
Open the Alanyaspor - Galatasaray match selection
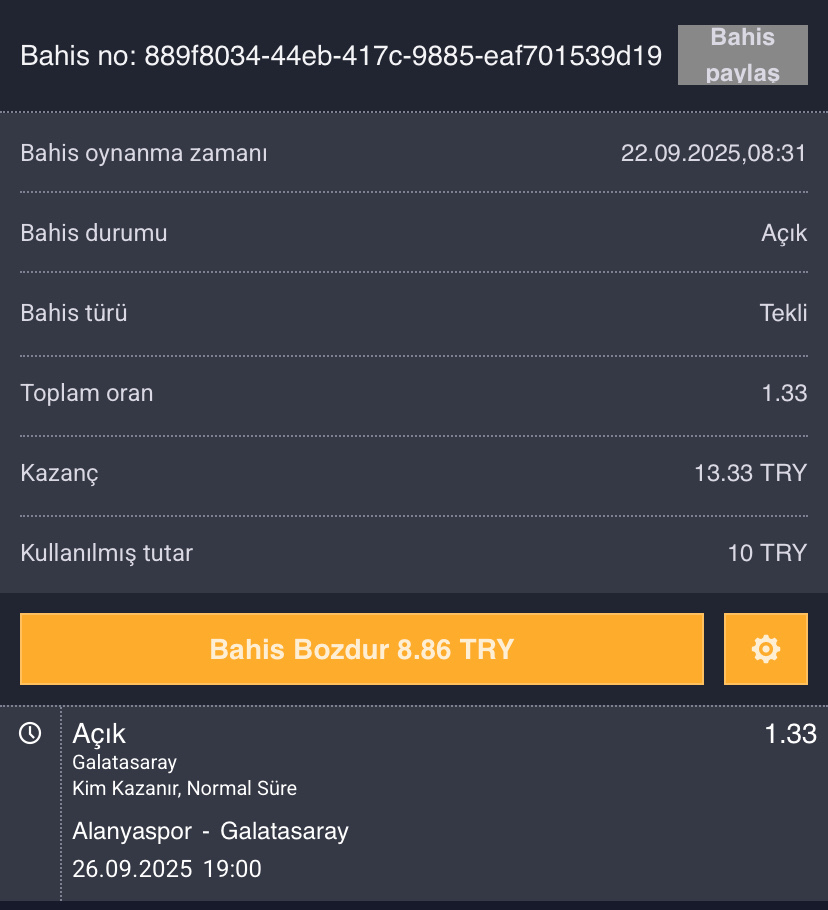tap(211, 831)
